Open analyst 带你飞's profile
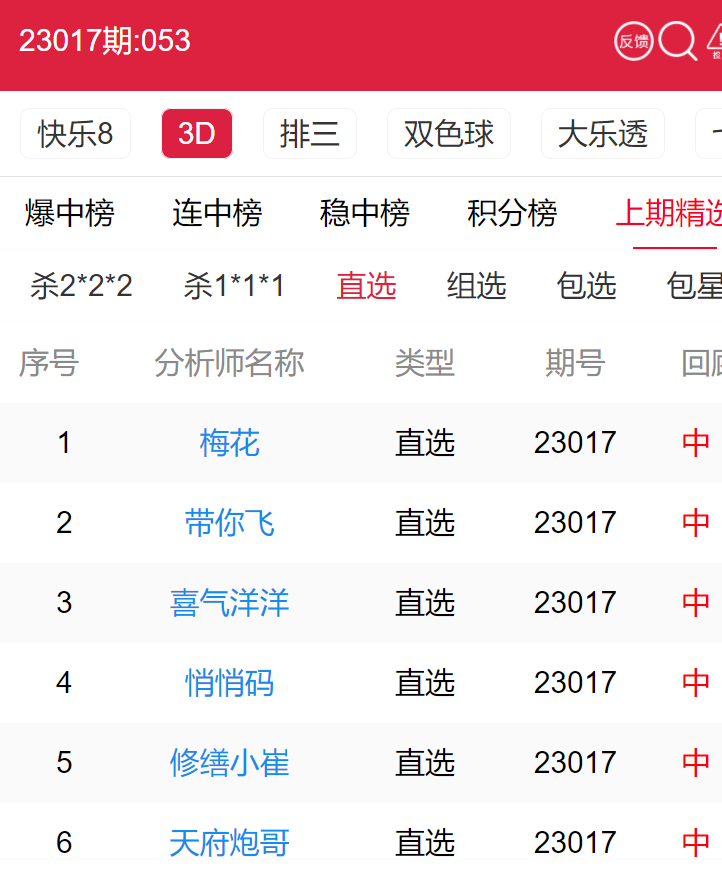This screenshot has width=722, height=871. [229, 523]
